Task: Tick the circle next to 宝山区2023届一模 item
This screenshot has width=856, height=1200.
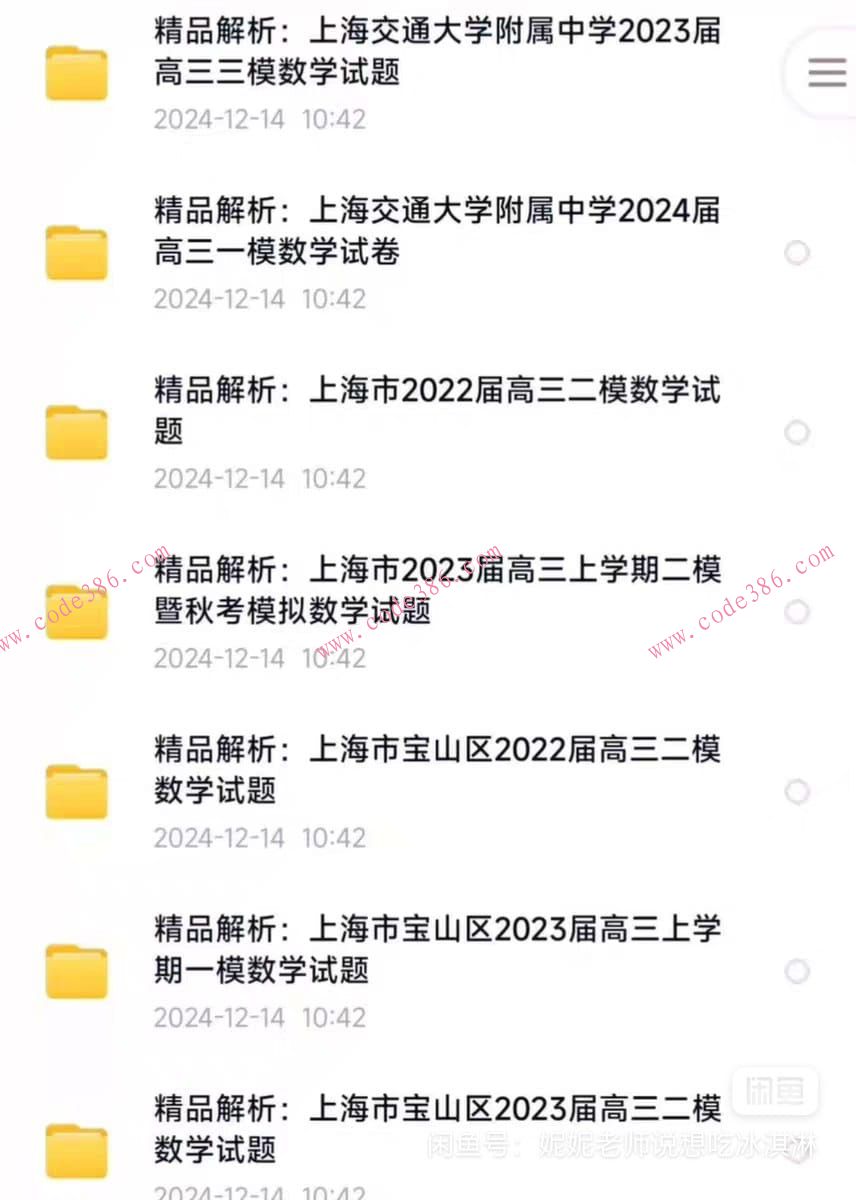Action: 797,971
